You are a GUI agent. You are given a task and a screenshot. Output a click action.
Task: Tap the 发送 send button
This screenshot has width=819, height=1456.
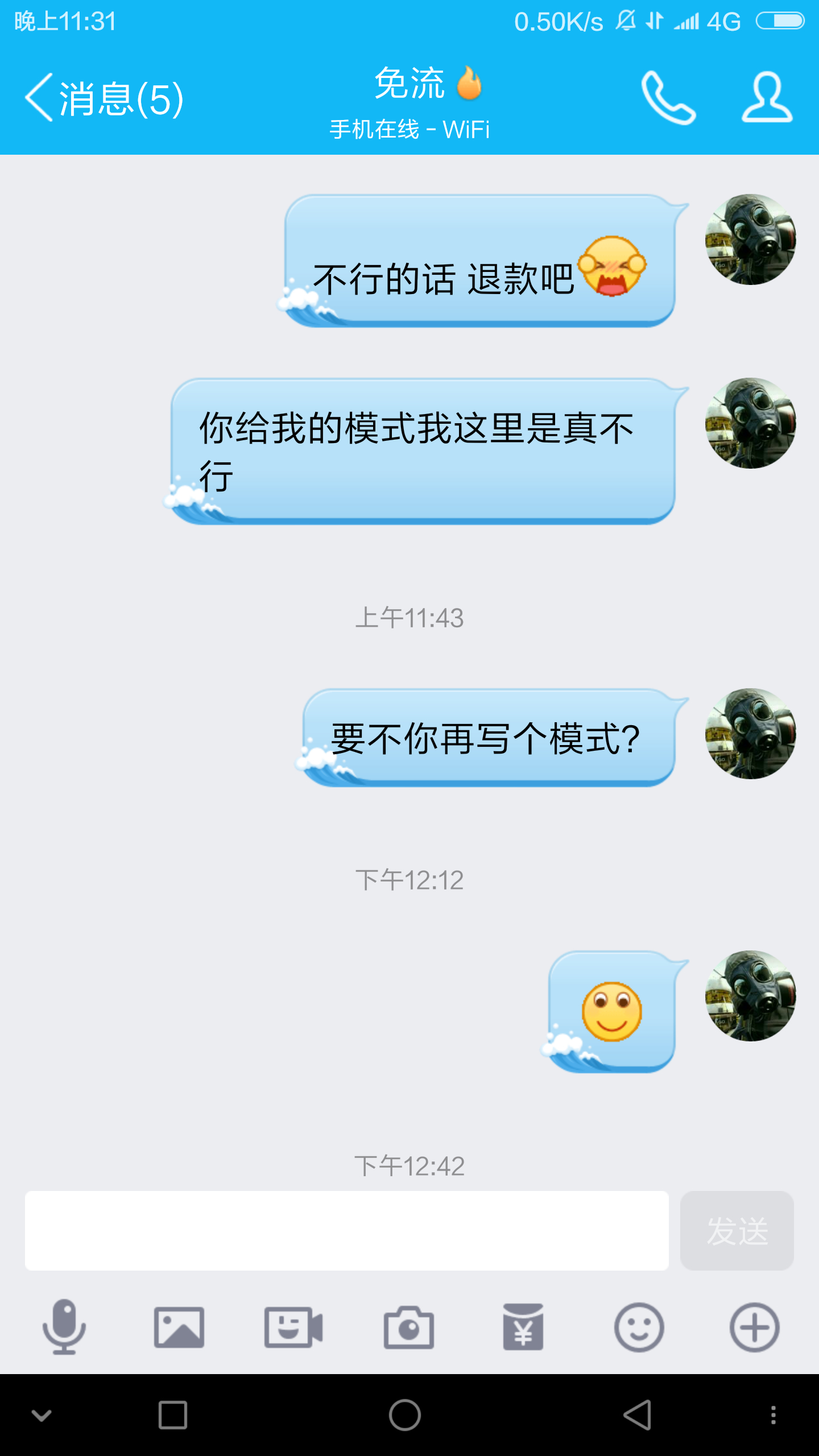click(x=737, y=1230)
